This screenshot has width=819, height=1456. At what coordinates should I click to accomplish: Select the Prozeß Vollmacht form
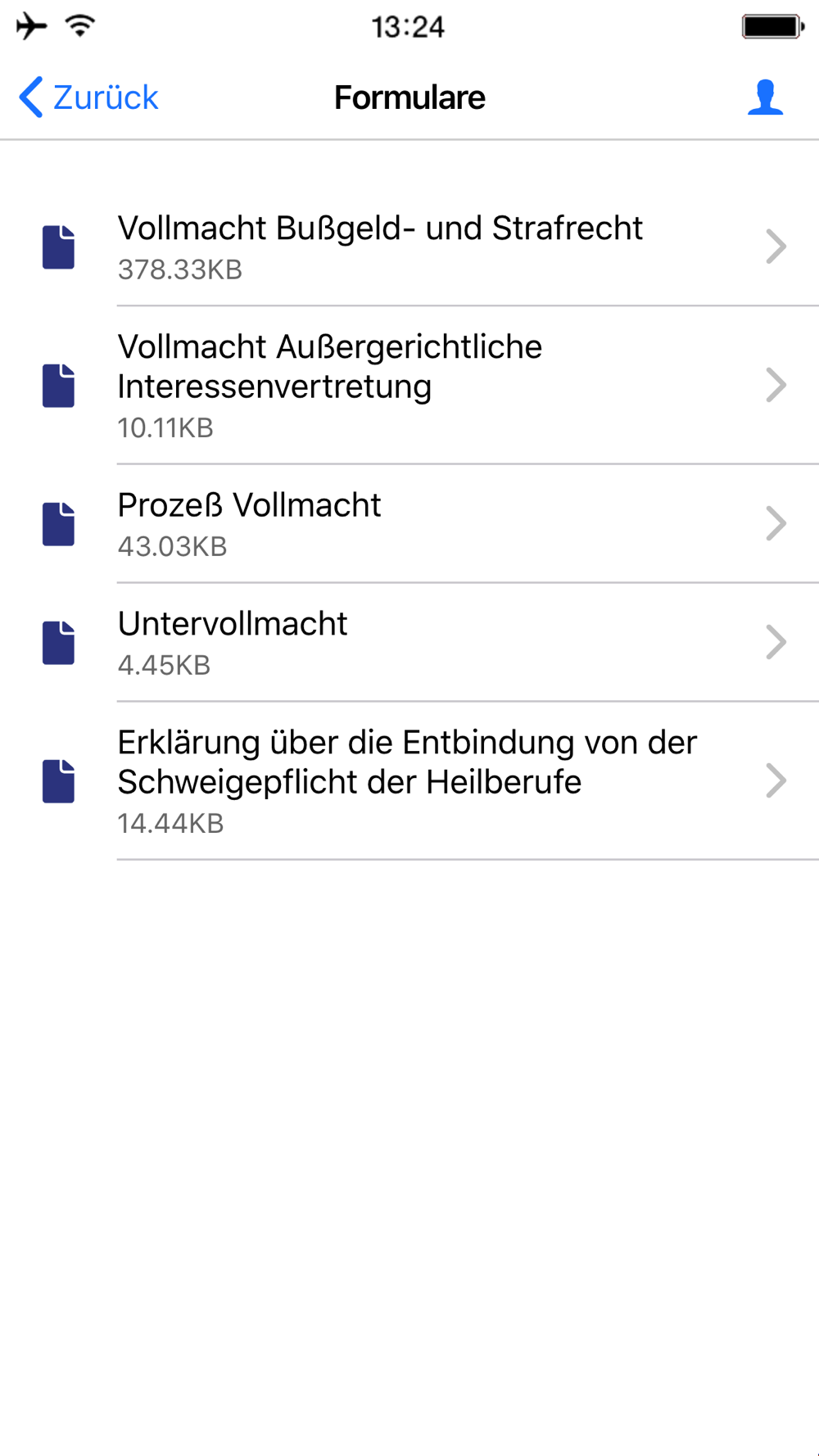[x=409, y=523]
